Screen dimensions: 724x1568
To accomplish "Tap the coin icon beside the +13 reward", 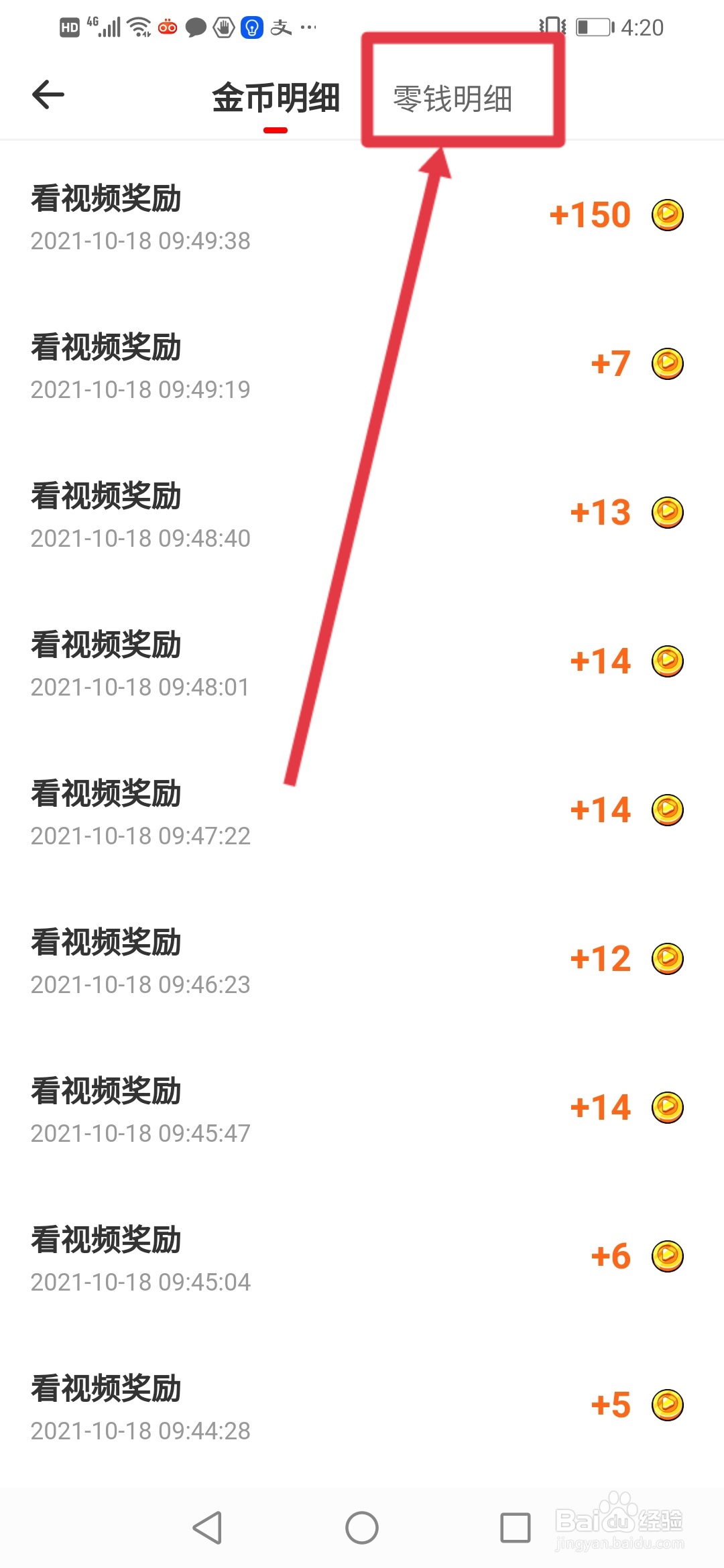I will pyautogui.click(x=668, y=513).
